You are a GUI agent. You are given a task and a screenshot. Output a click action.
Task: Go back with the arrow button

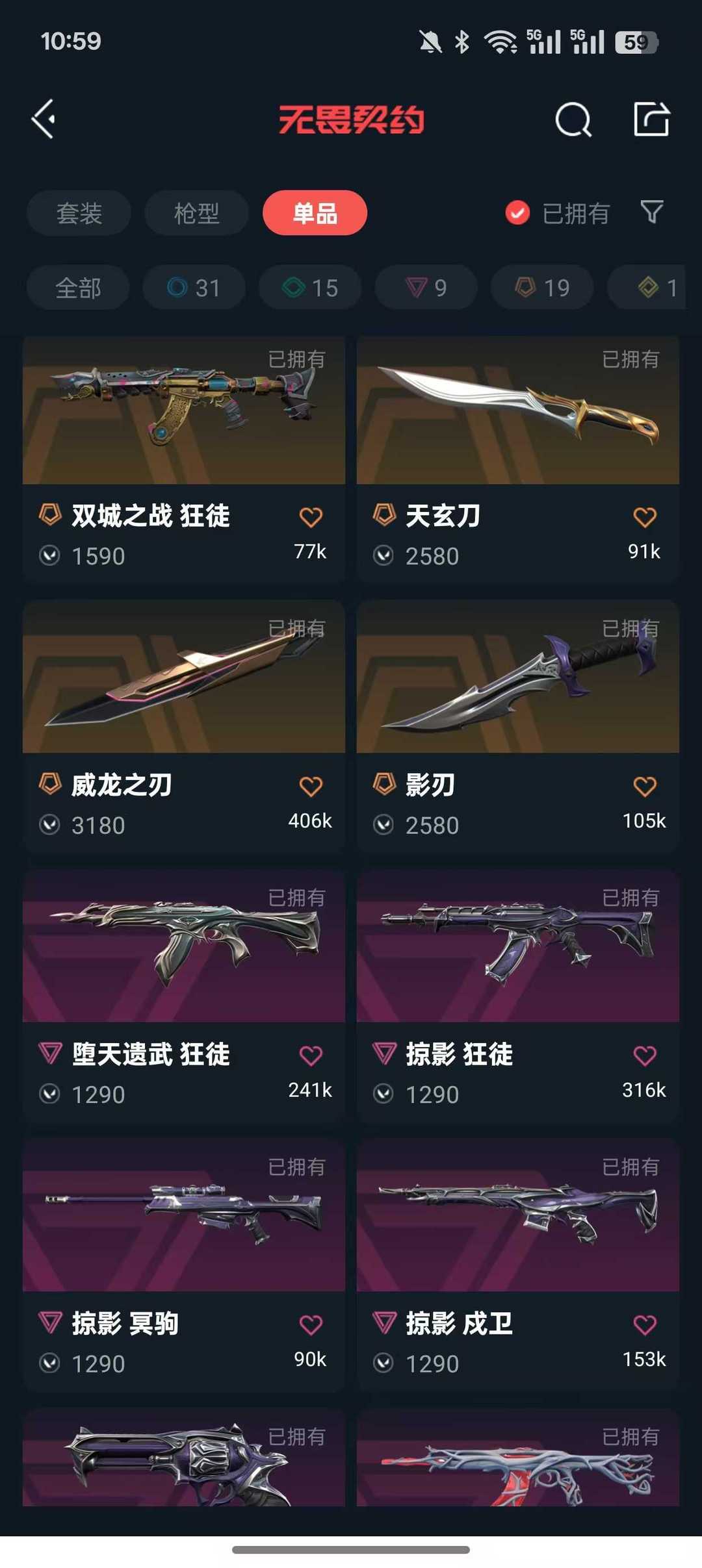coord(43,119)
